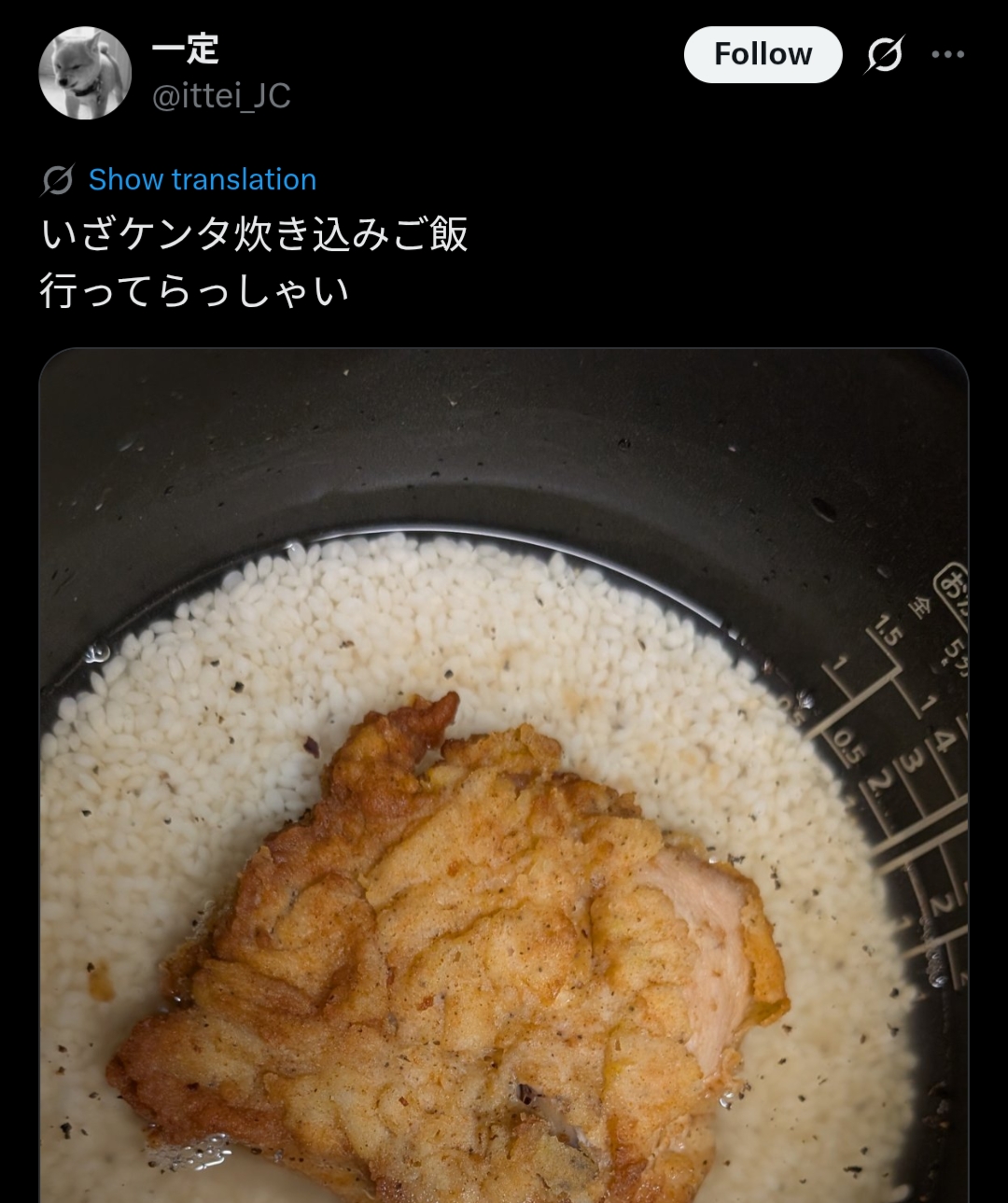This screenshot has height=1203, width=1008.
Task: Open the rice cooker chicken photo
Action: pos(504,775)
